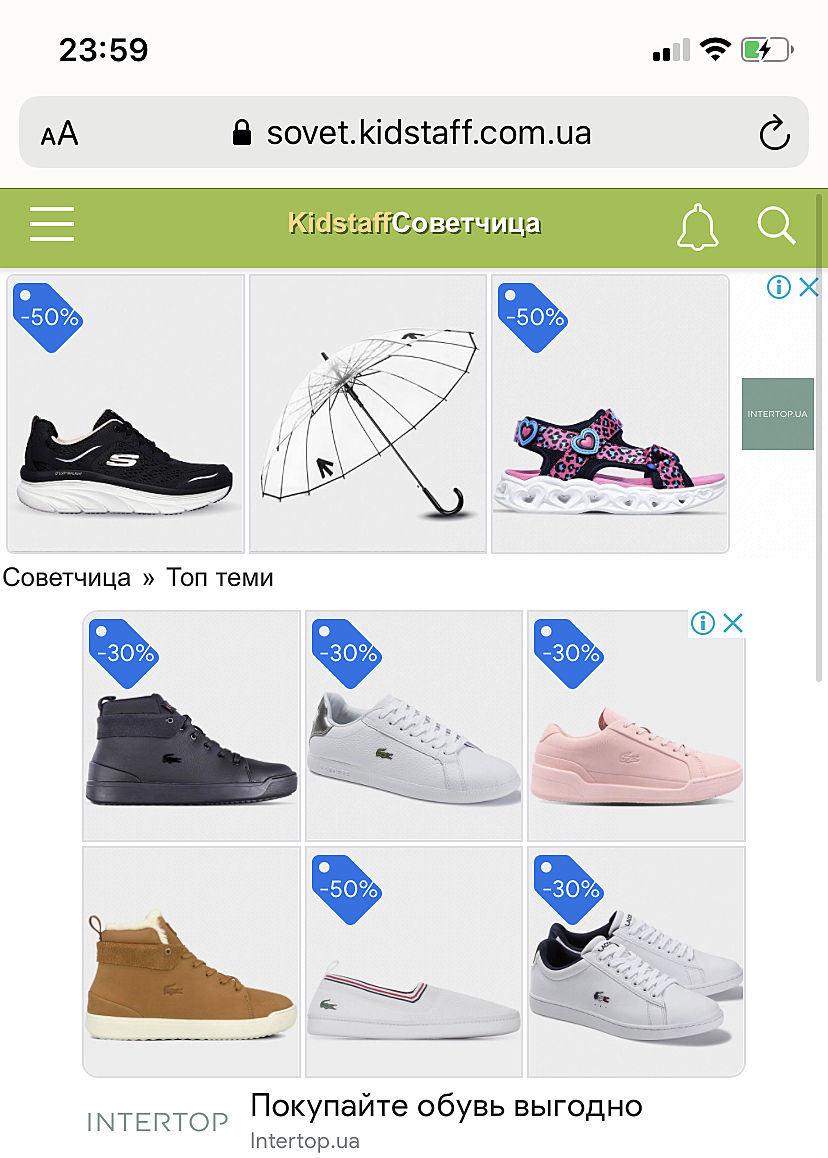828x1158 pixels.
Task: View the black Lacoste high-top boot
Action: (191, 726)
